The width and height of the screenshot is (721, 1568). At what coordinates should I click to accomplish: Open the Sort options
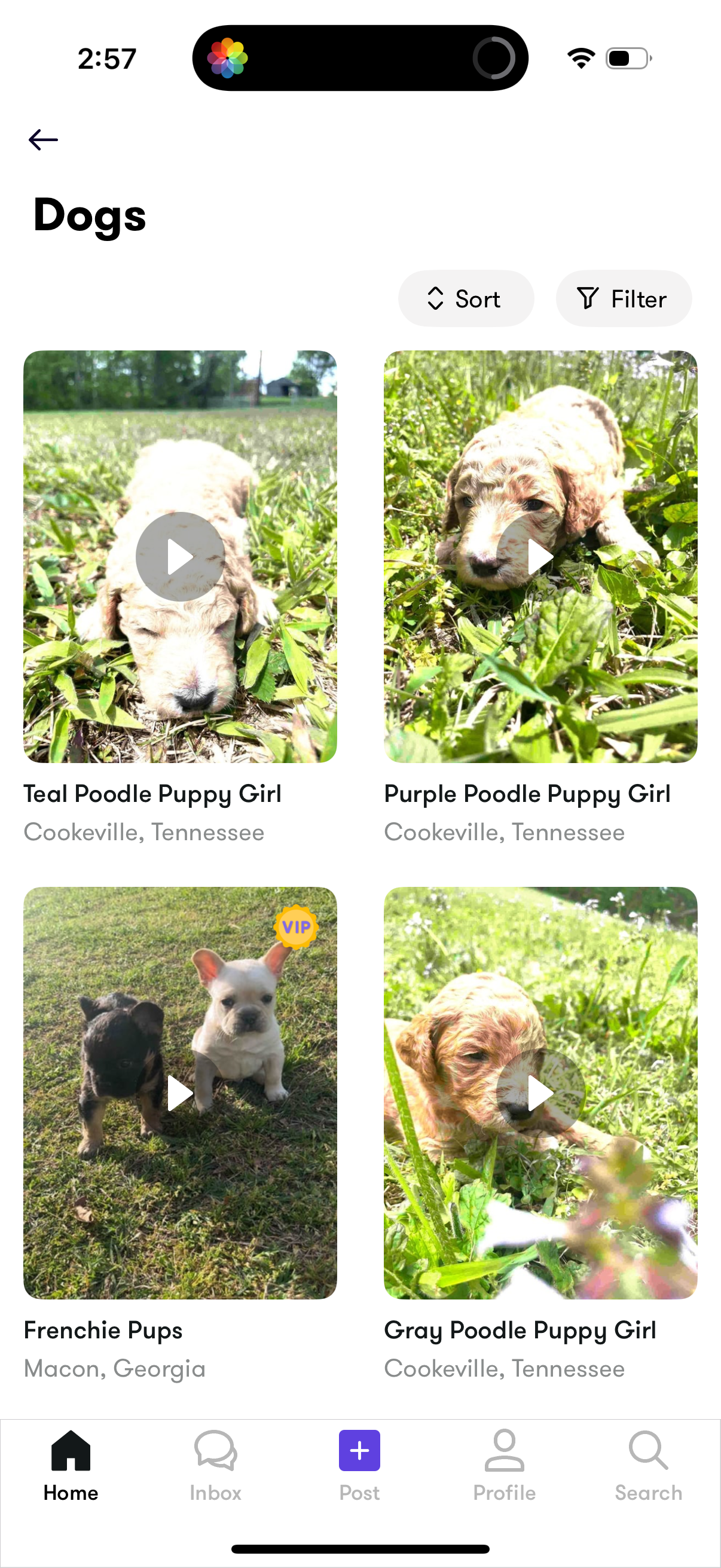point(466,299)
